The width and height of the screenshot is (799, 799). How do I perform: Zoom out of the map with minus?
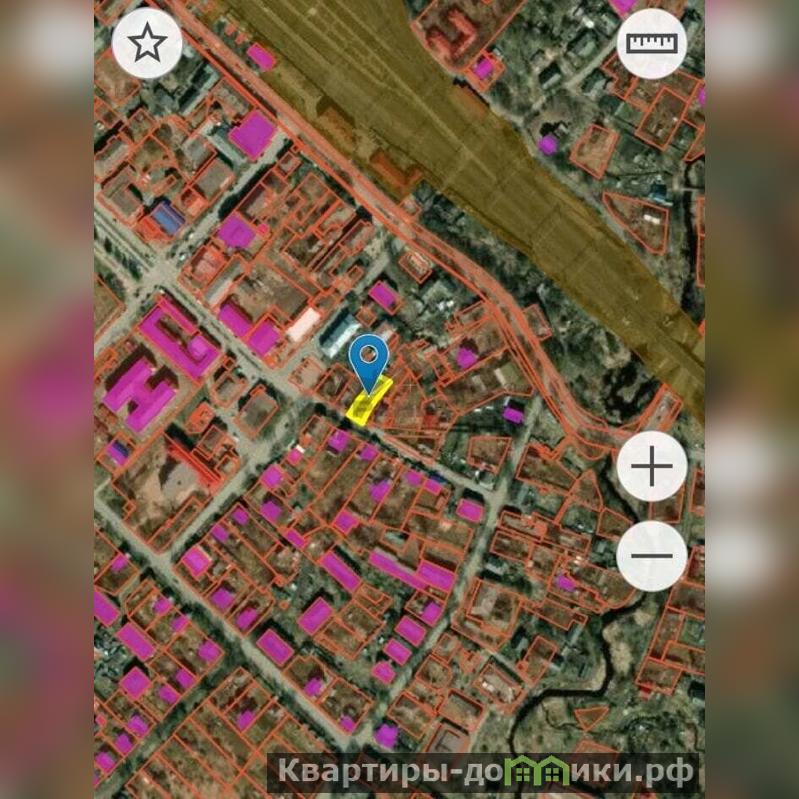pos(651,555)
